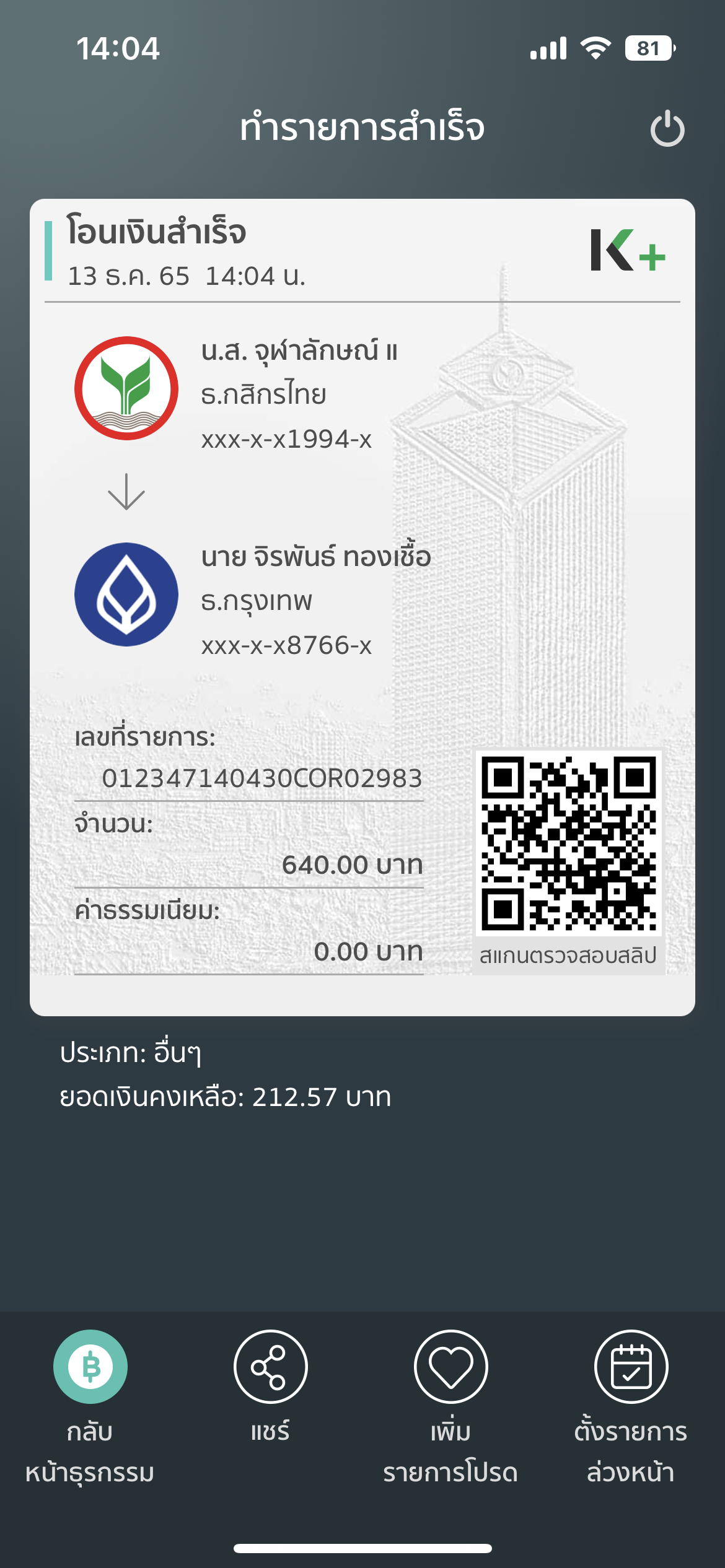Set a scheduled transaction (ตั้งรายการล่วงหน้า)
The width and height of the screenshot is (725, 1568).
click(631, 1366)
